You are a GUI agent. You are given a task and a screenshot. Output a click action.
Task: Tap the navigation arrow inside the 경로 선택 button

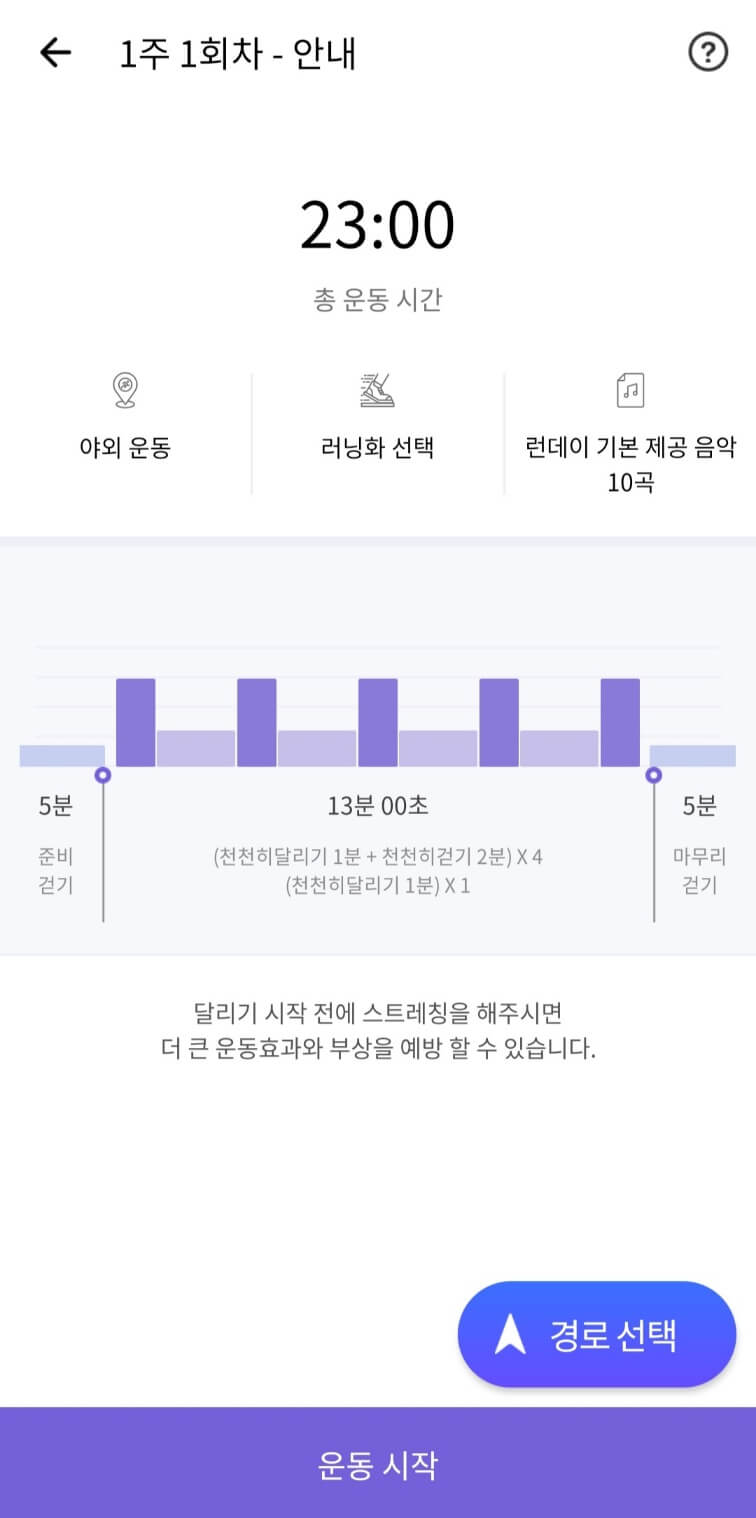point(512,1334)
